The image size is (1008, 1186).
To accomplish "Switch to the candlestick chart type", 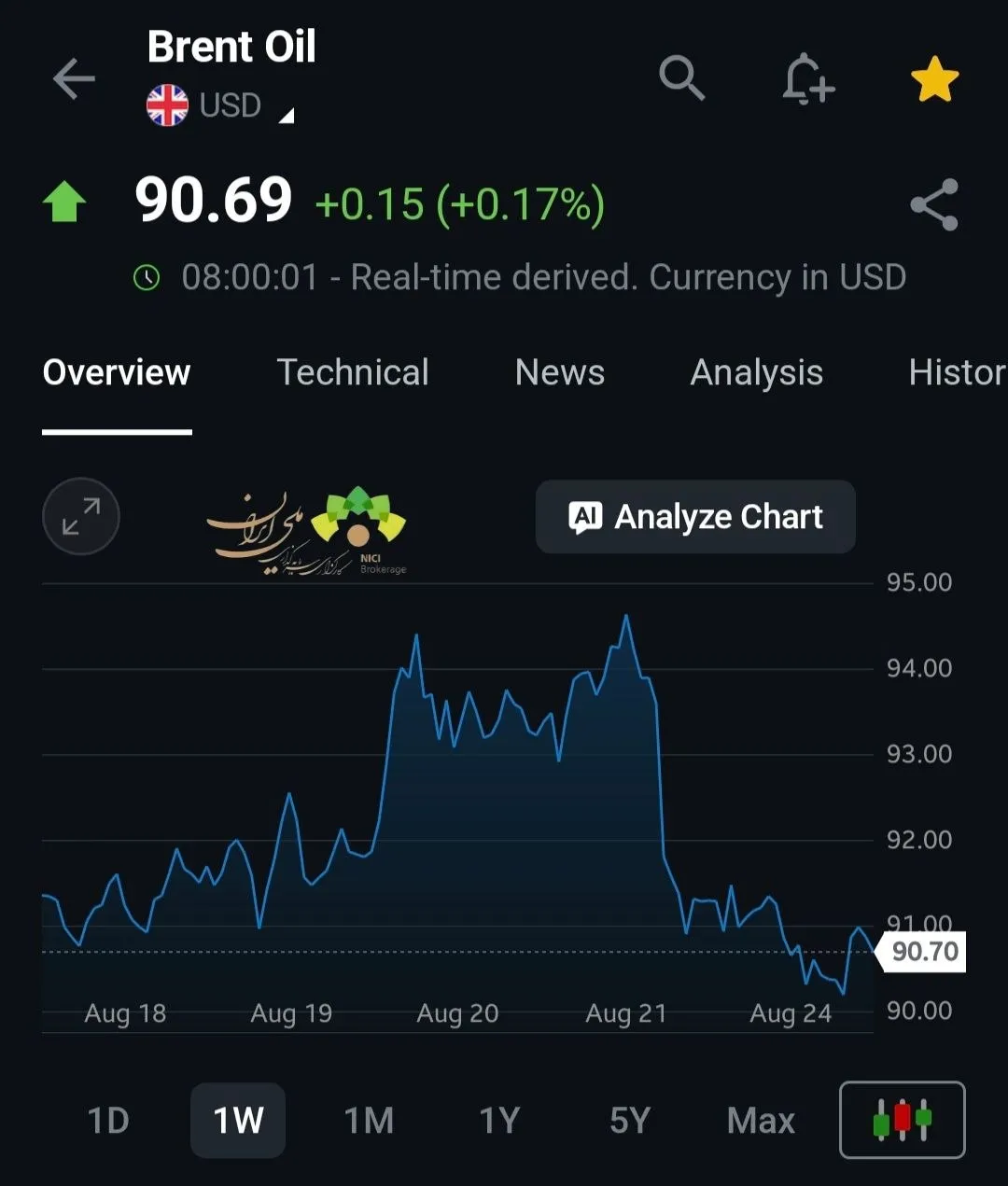I will (903, 1120).
